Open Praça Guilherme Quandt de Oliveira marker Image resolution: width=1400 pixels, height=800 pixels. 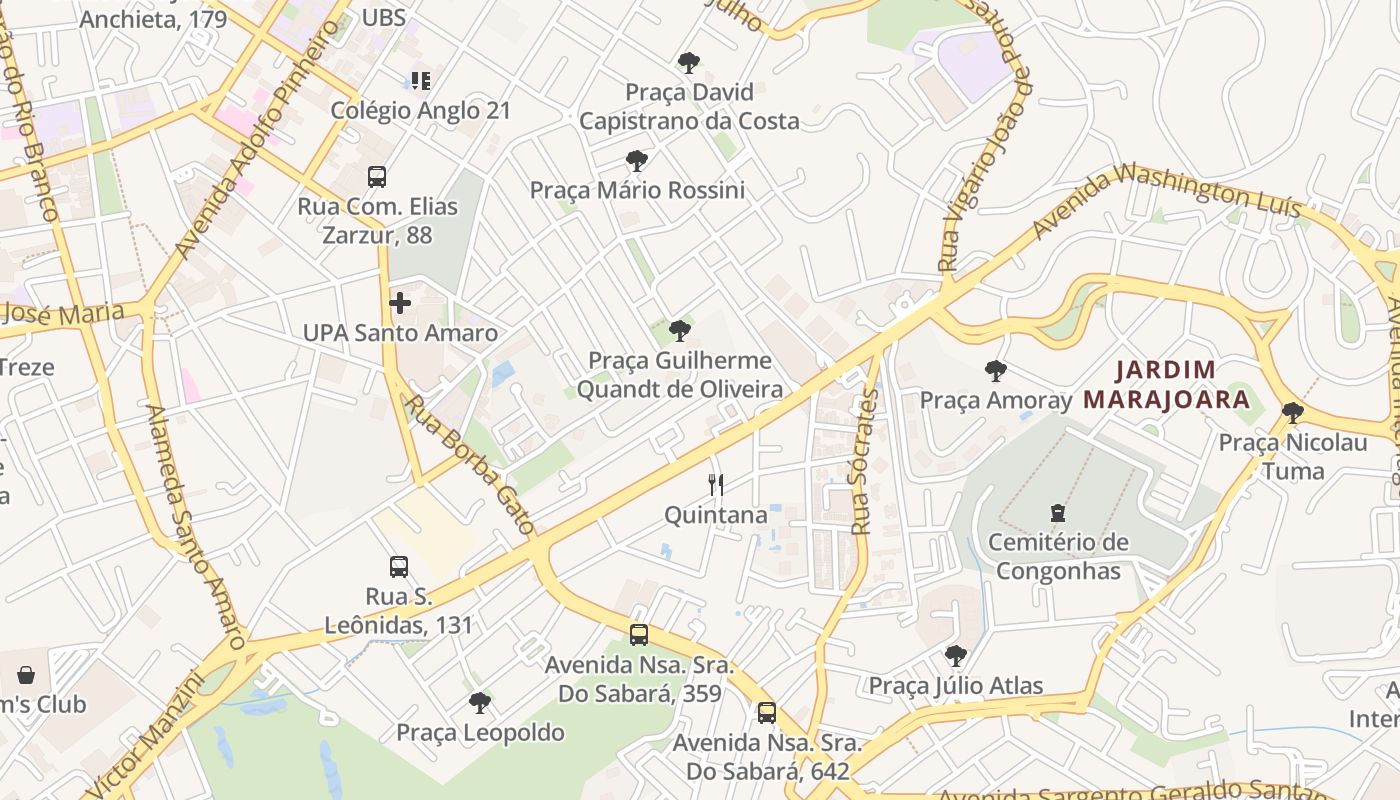pos(680,331)
